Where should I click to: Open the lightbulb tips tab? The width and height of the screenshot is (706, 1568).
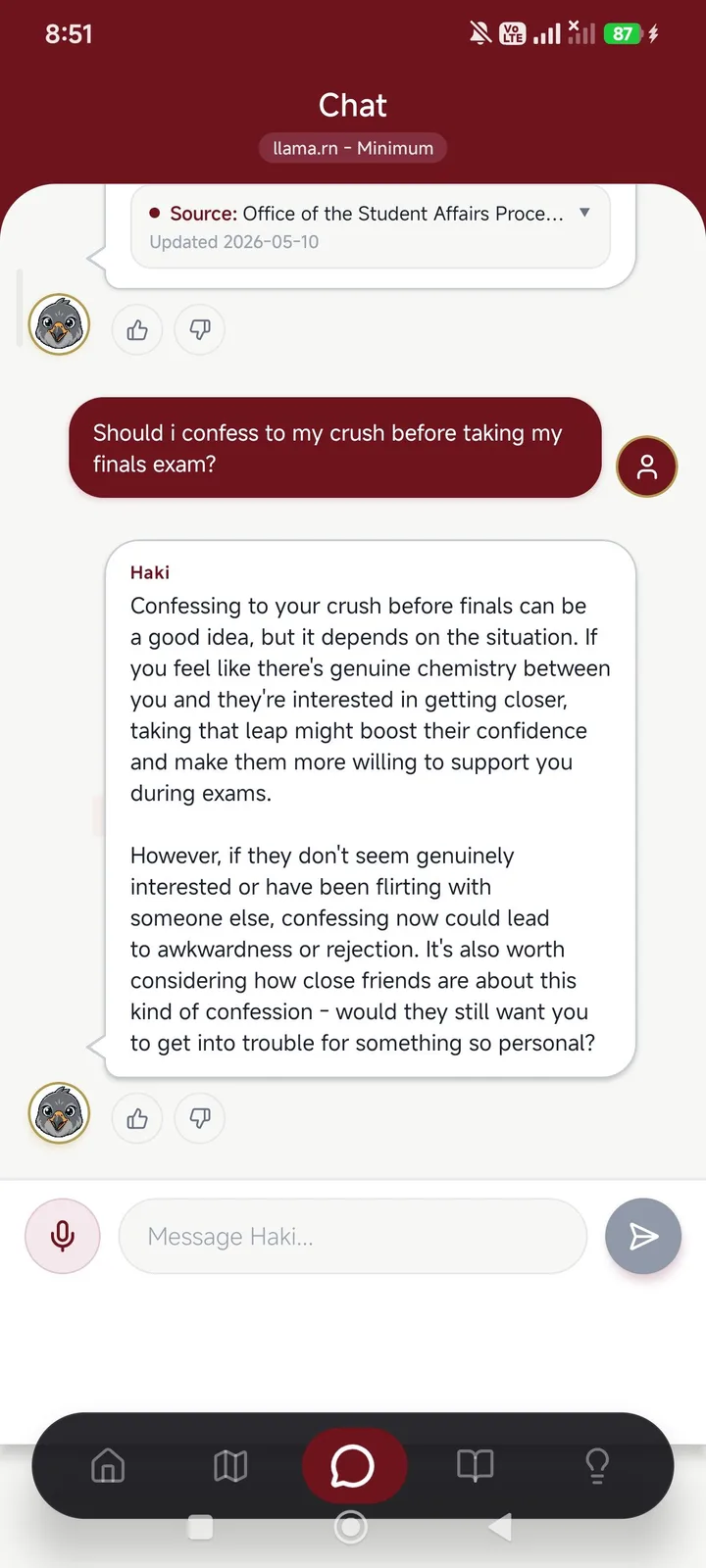(x=597, y=1466)
